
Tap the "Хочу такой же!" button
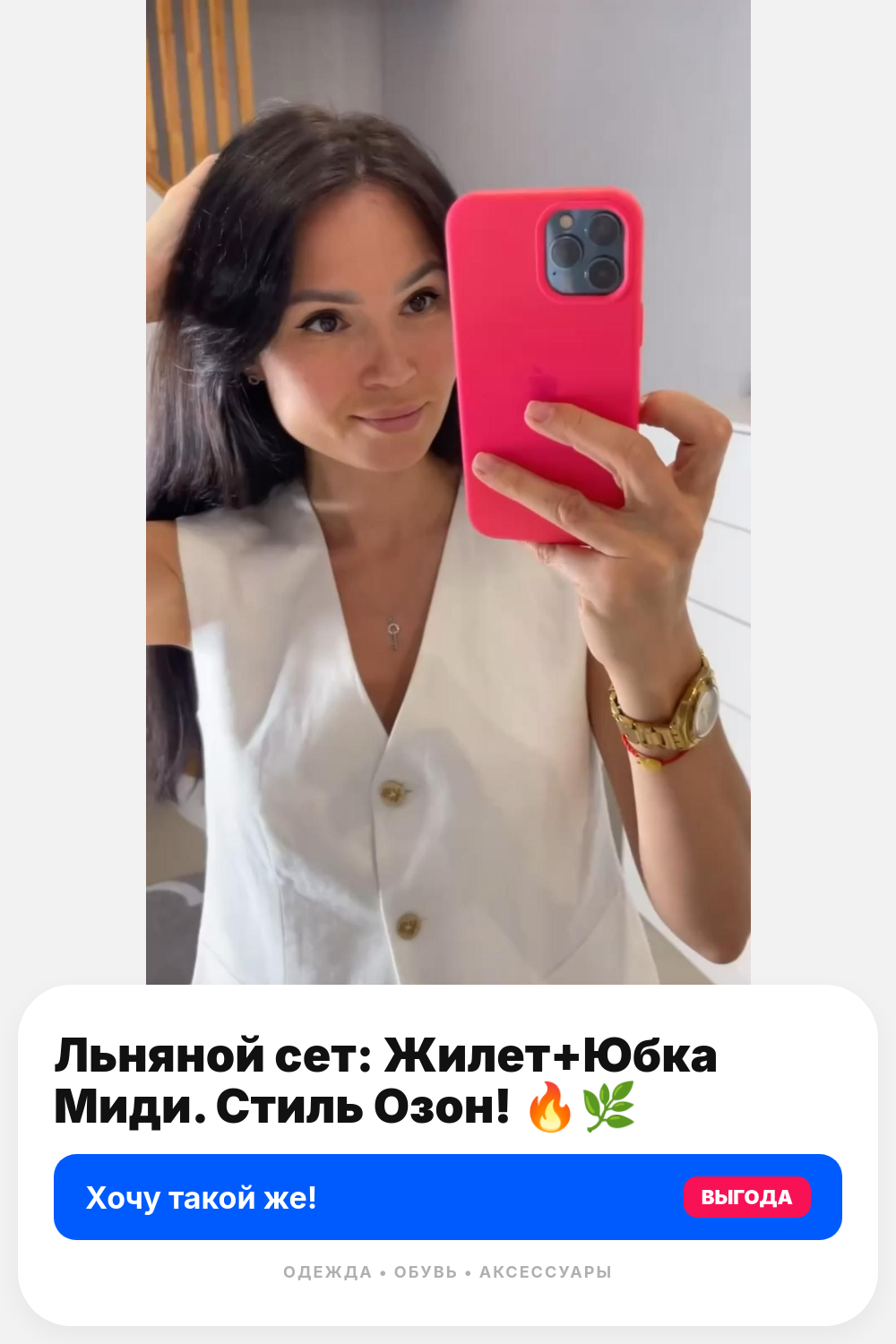(448, 1197)
